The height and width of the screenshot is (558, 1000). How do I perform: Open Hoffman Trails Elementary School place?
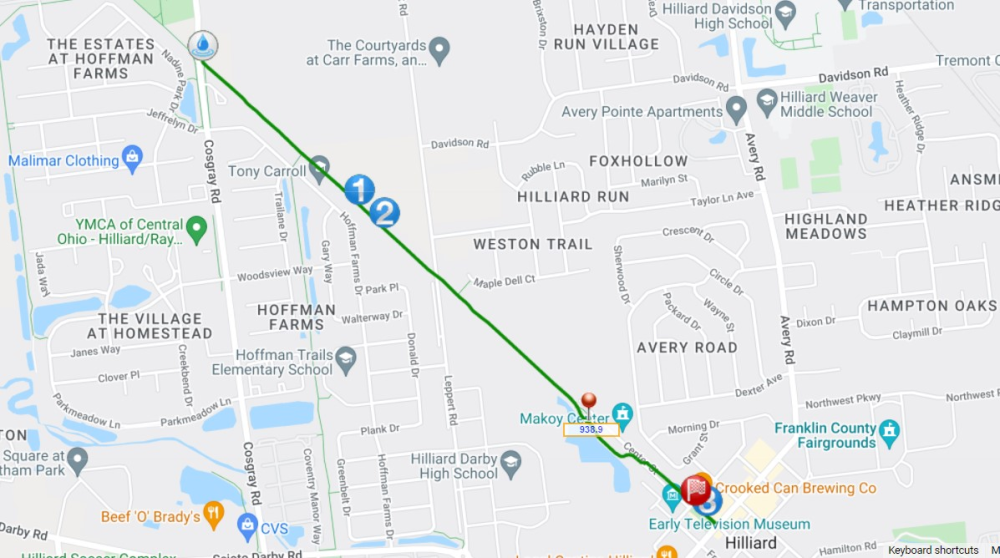pos(345,358)
